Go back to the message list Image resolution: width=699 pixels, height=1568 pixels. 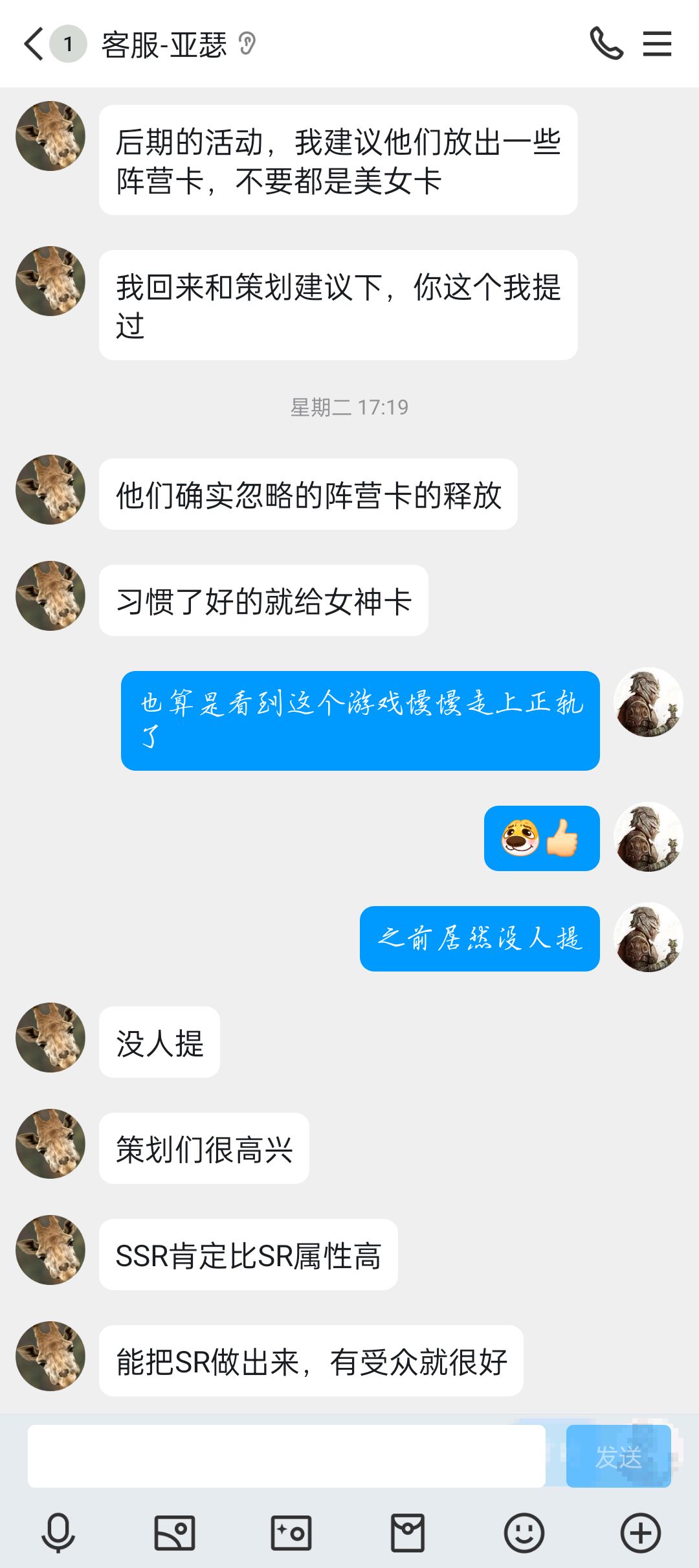click(34, 44)
